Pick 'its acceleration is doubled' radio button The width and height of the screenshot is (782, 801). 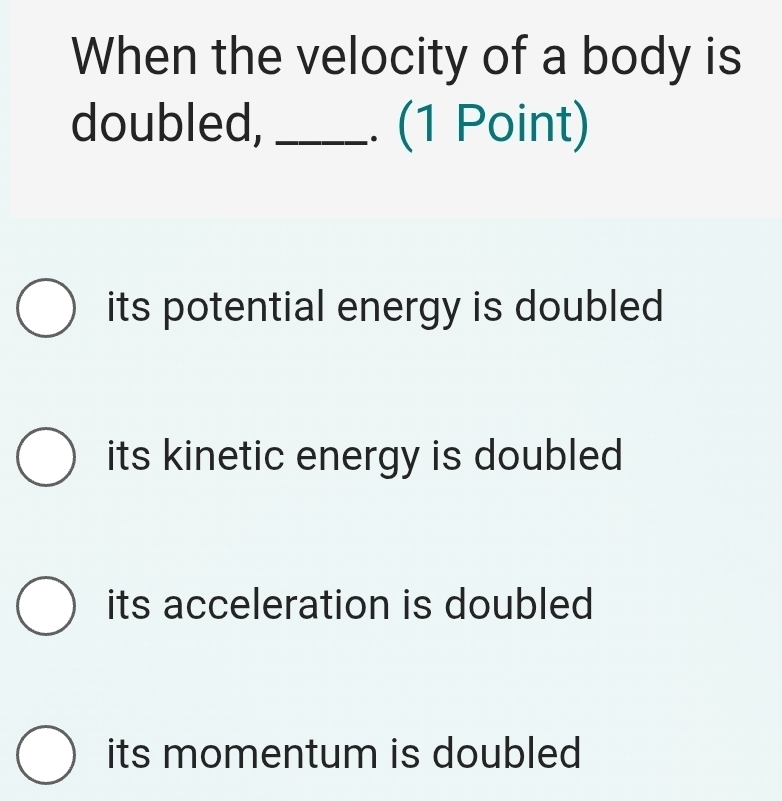[x=45, y=606]
